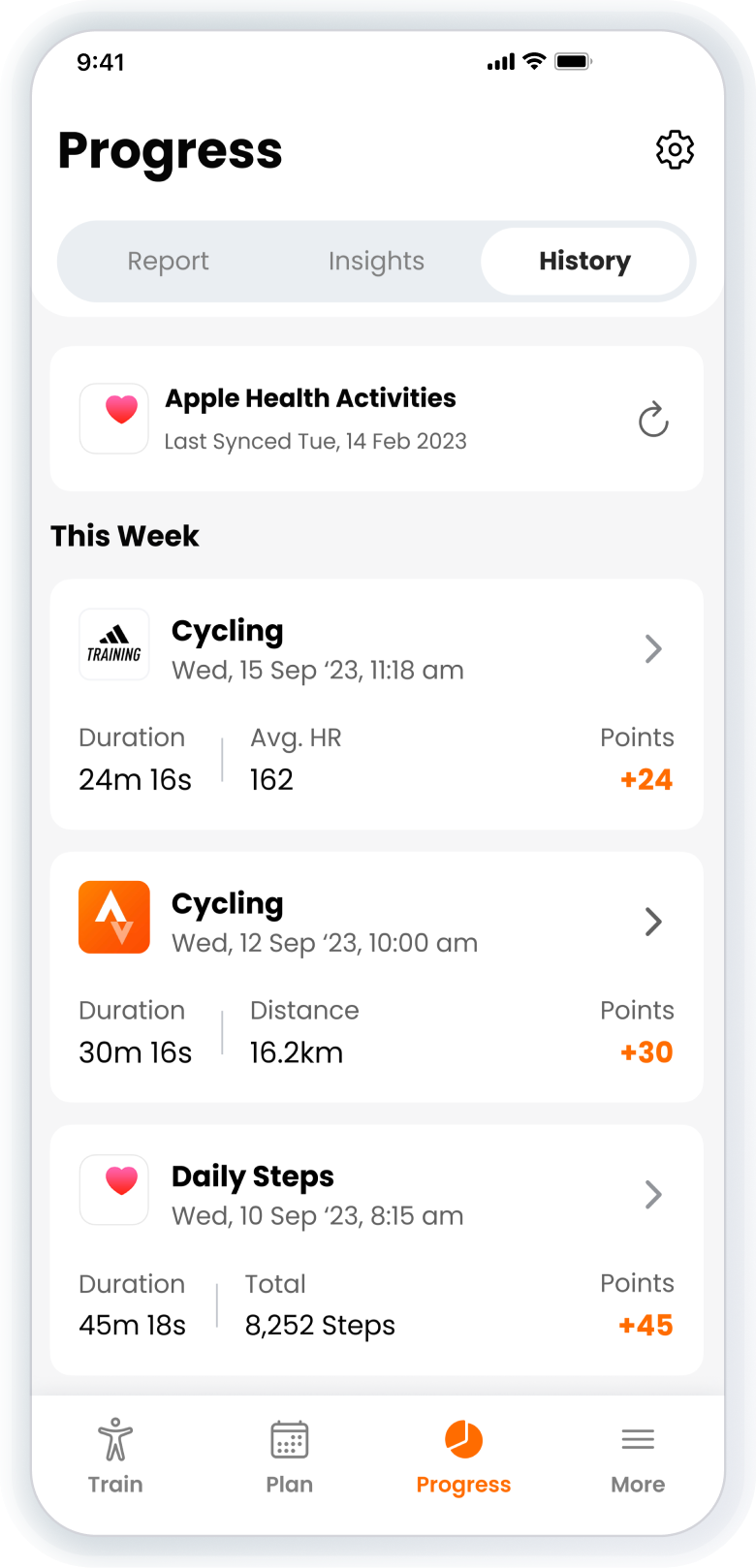Select the History tab

click(585, 261)
